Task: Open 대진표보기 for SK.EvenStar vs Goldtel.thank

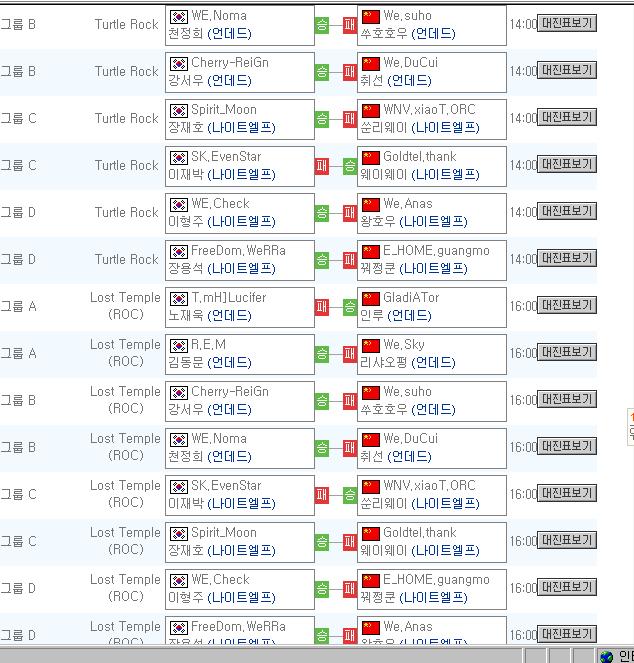Action: [567, 164]
